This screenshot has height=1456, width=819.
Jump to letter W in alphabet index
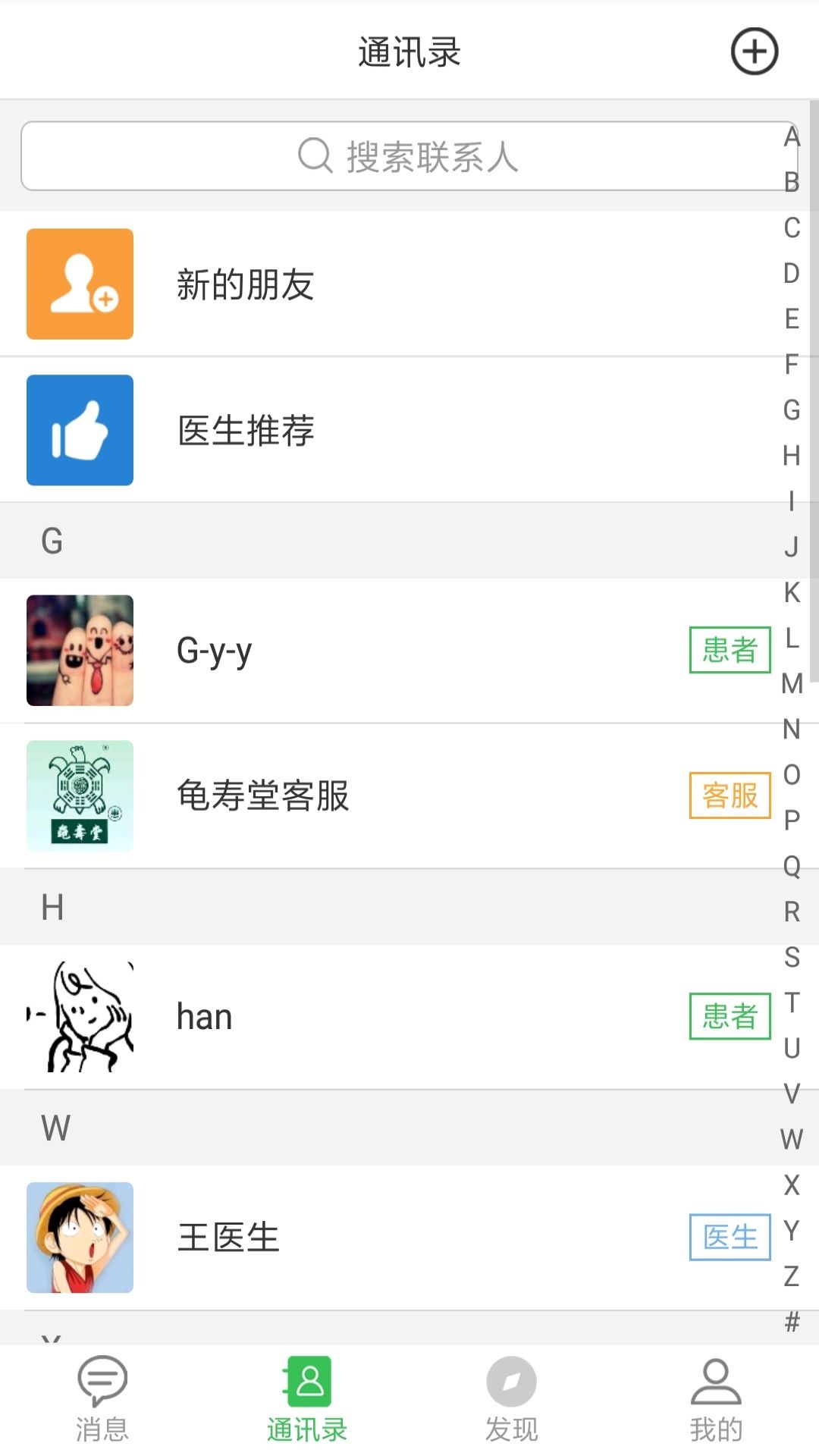coord(791,1137)
